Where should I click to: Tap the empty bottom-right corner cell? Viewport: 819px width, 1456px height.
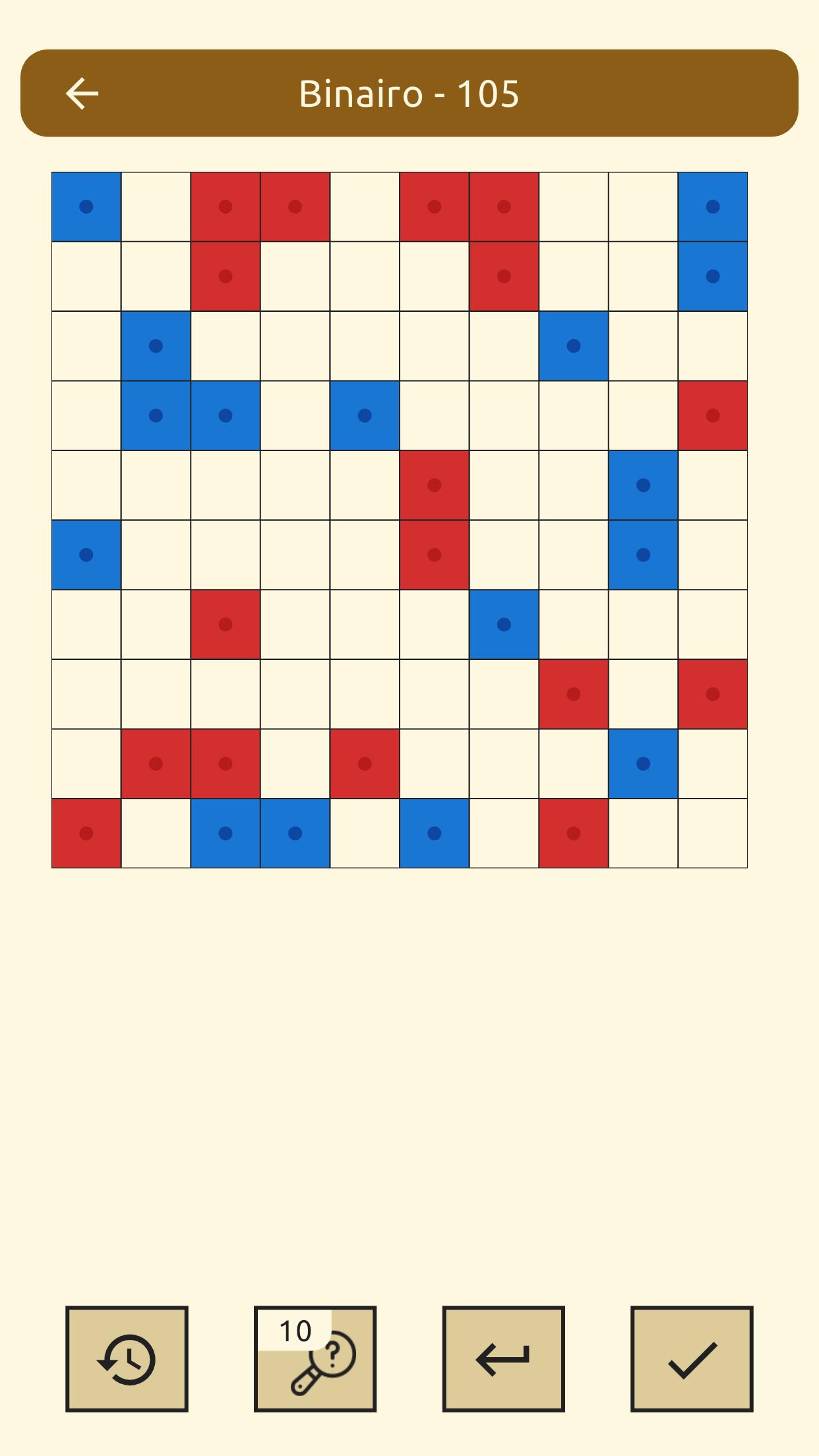coord(713,834)
